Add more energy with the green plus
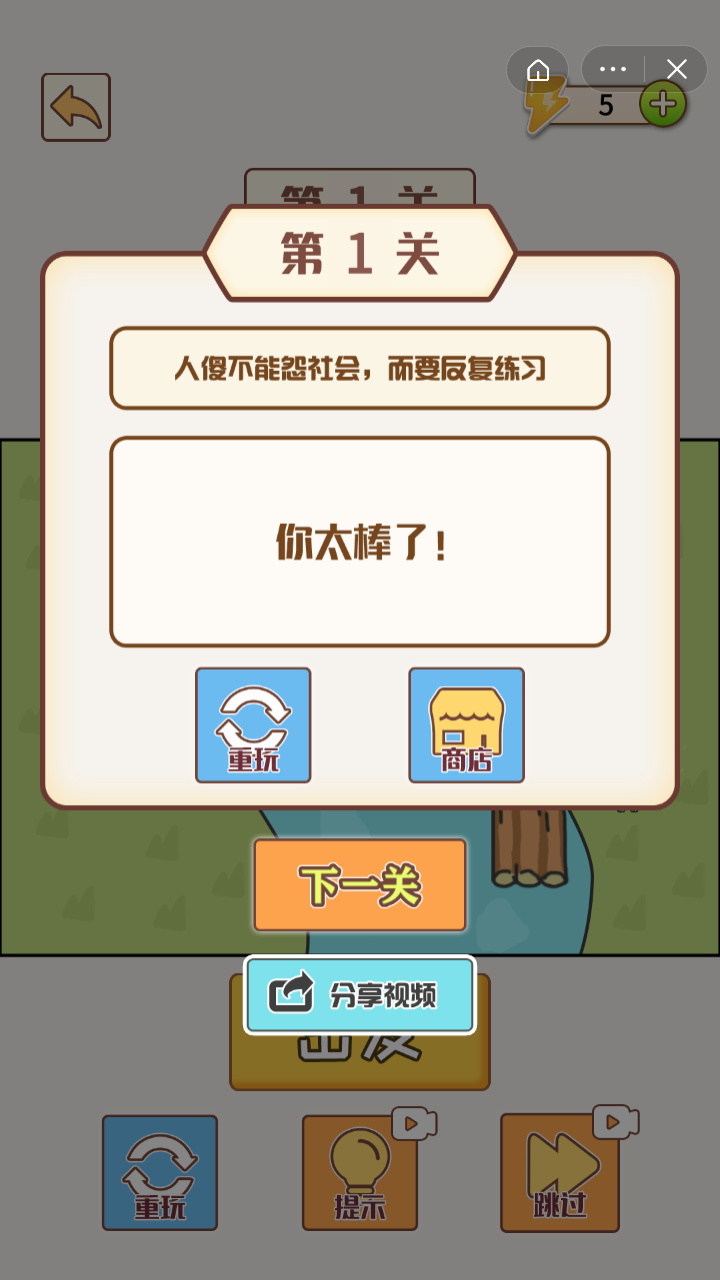This screenshot has height=1280, width=720. point(662,104)
